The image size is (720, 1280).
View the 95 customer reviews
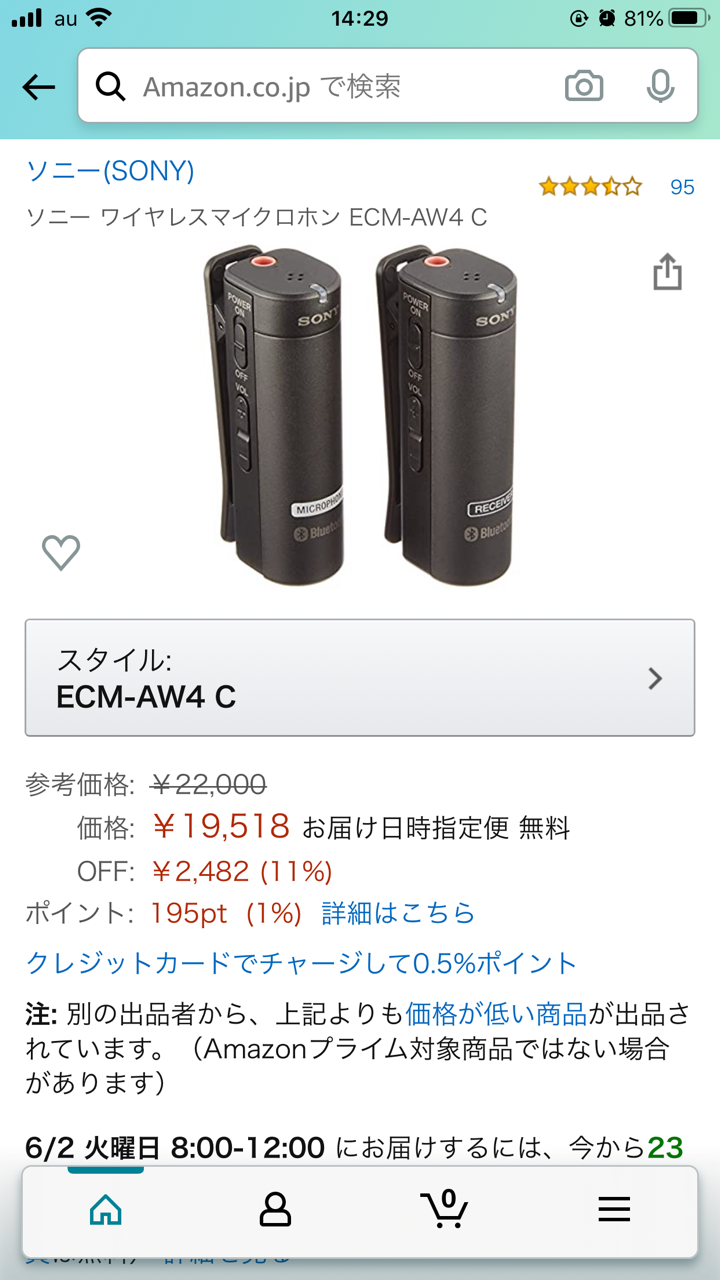(682, 187)
